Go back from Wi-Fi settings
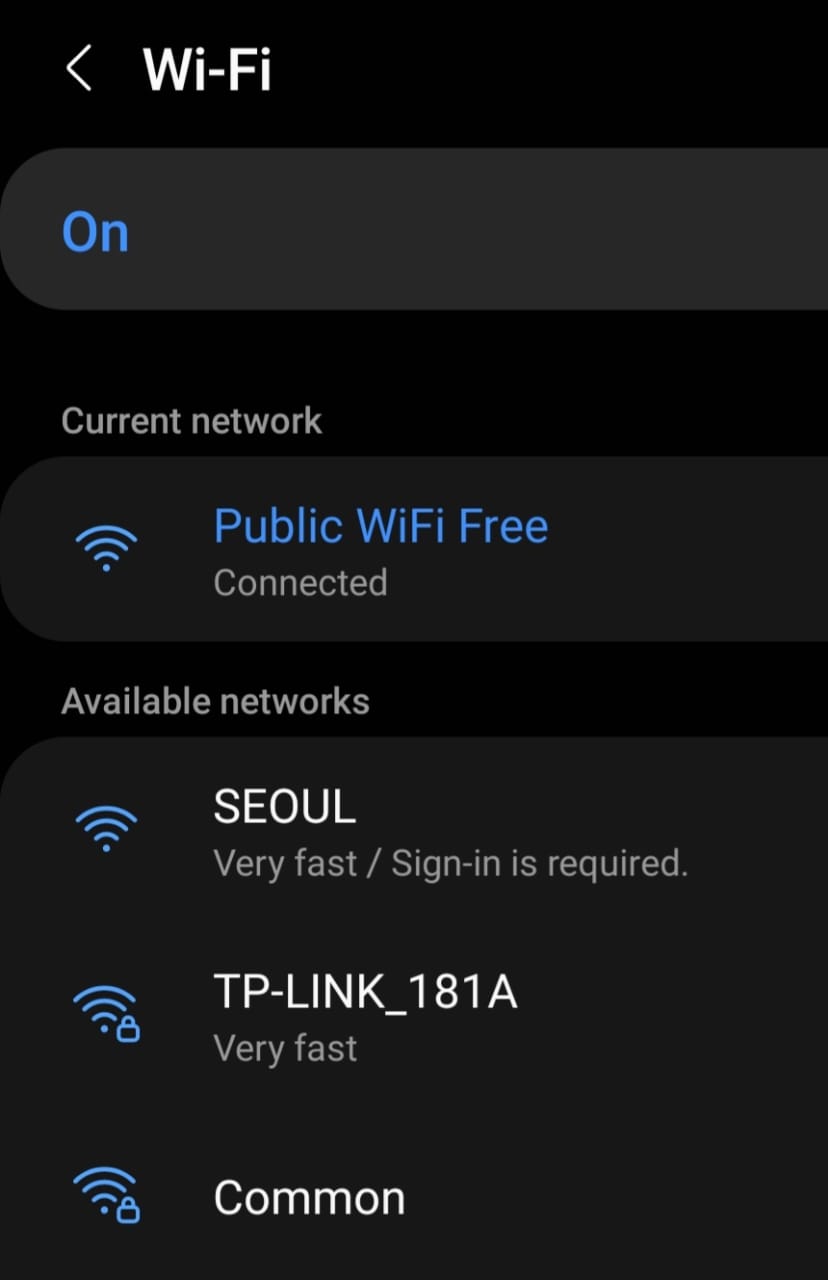828x1280 pixels. click(78, 70)
